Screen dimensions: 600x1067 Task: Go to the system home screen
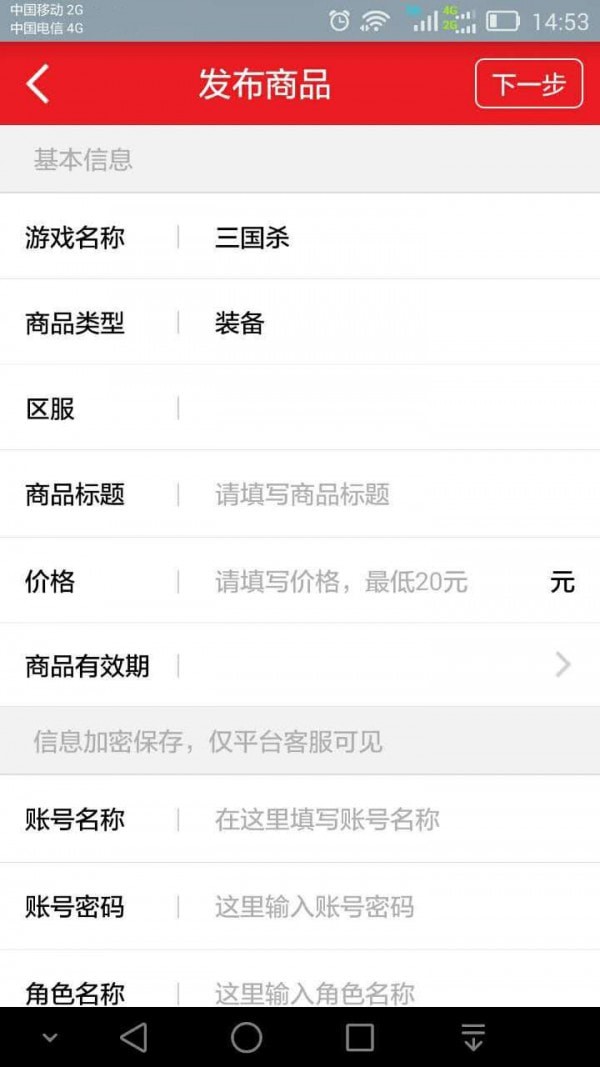point(247,1037)
